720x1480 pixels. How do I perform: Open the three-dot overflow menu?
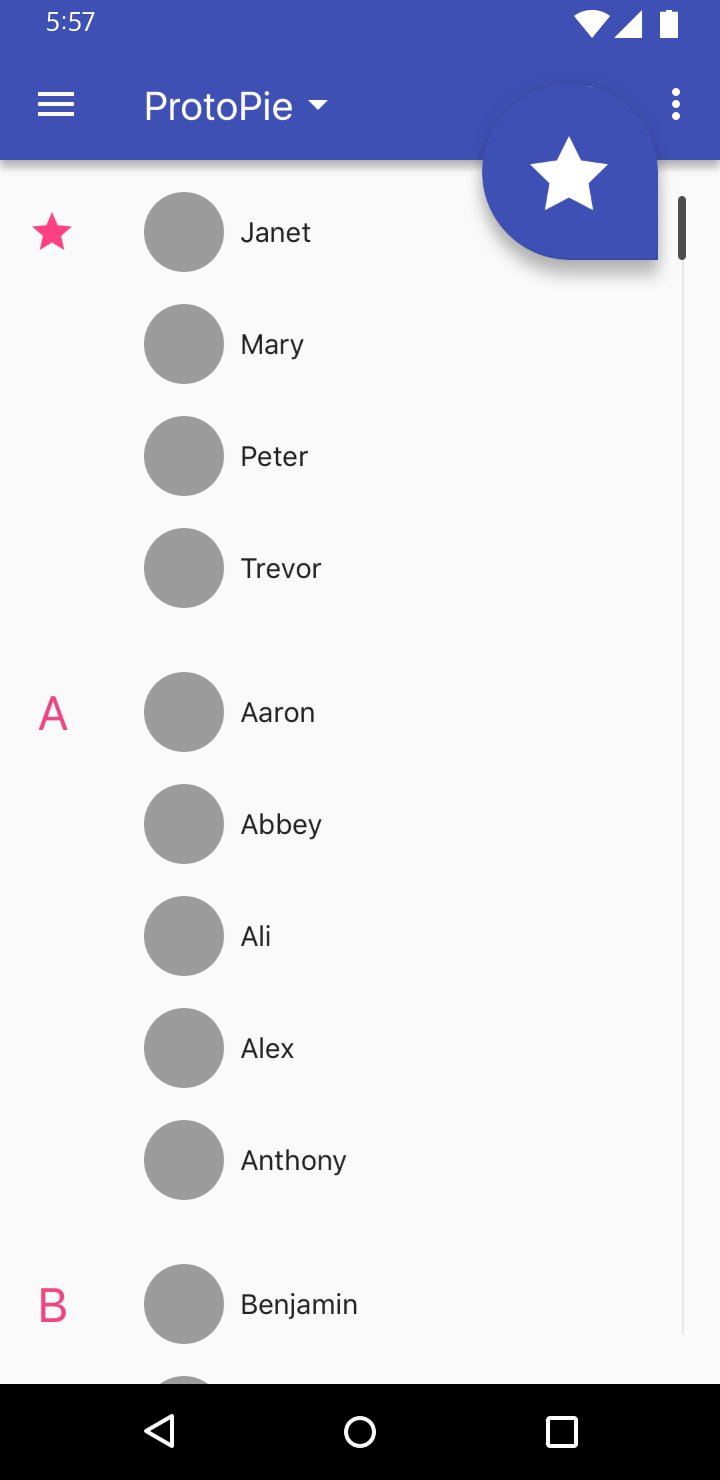676,105
